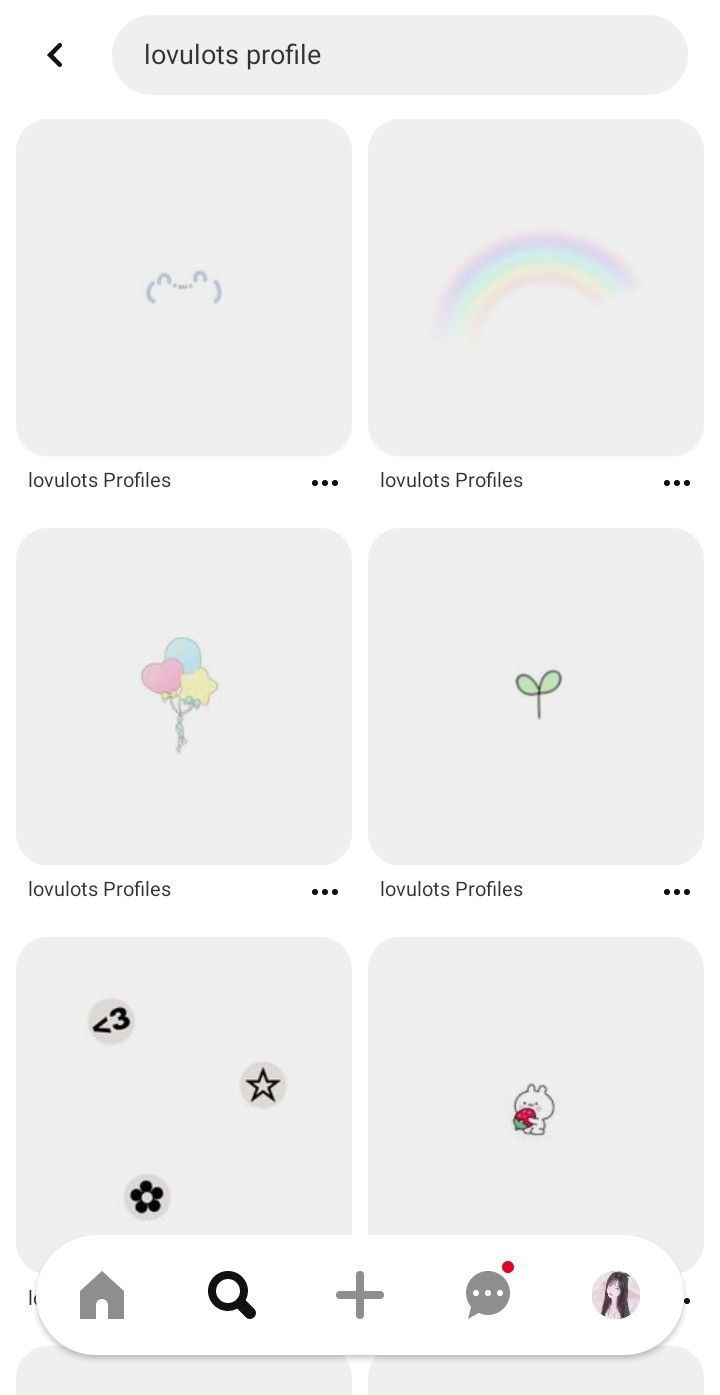The width and height of the screenshot is (720, 1395).
Task: Go back using the arrow icon
Action: pyautogui.click(x=56, y=55)
